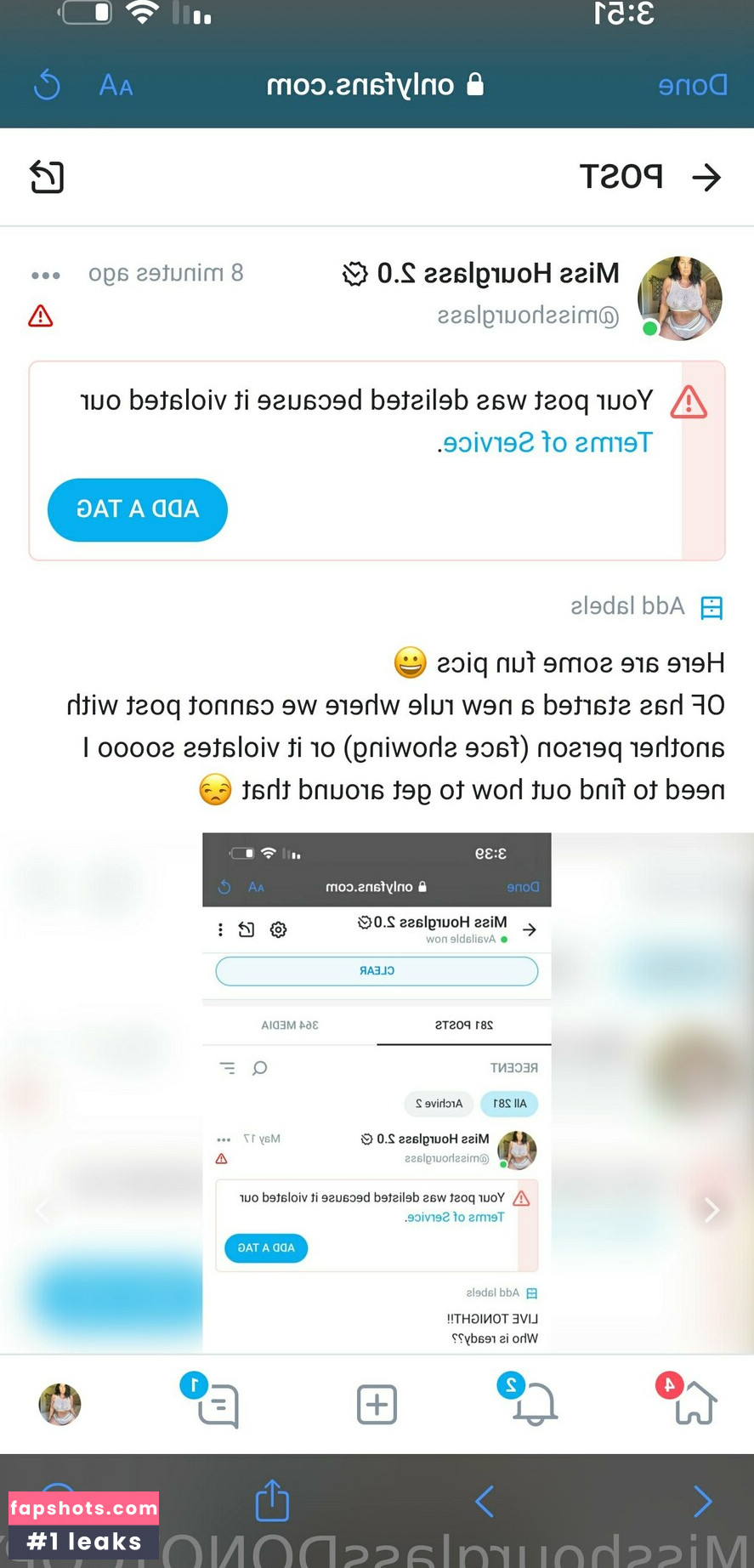Open the screenshot image attached to the post
Screen dimensions: 754x1568
tap(377, 1093)
